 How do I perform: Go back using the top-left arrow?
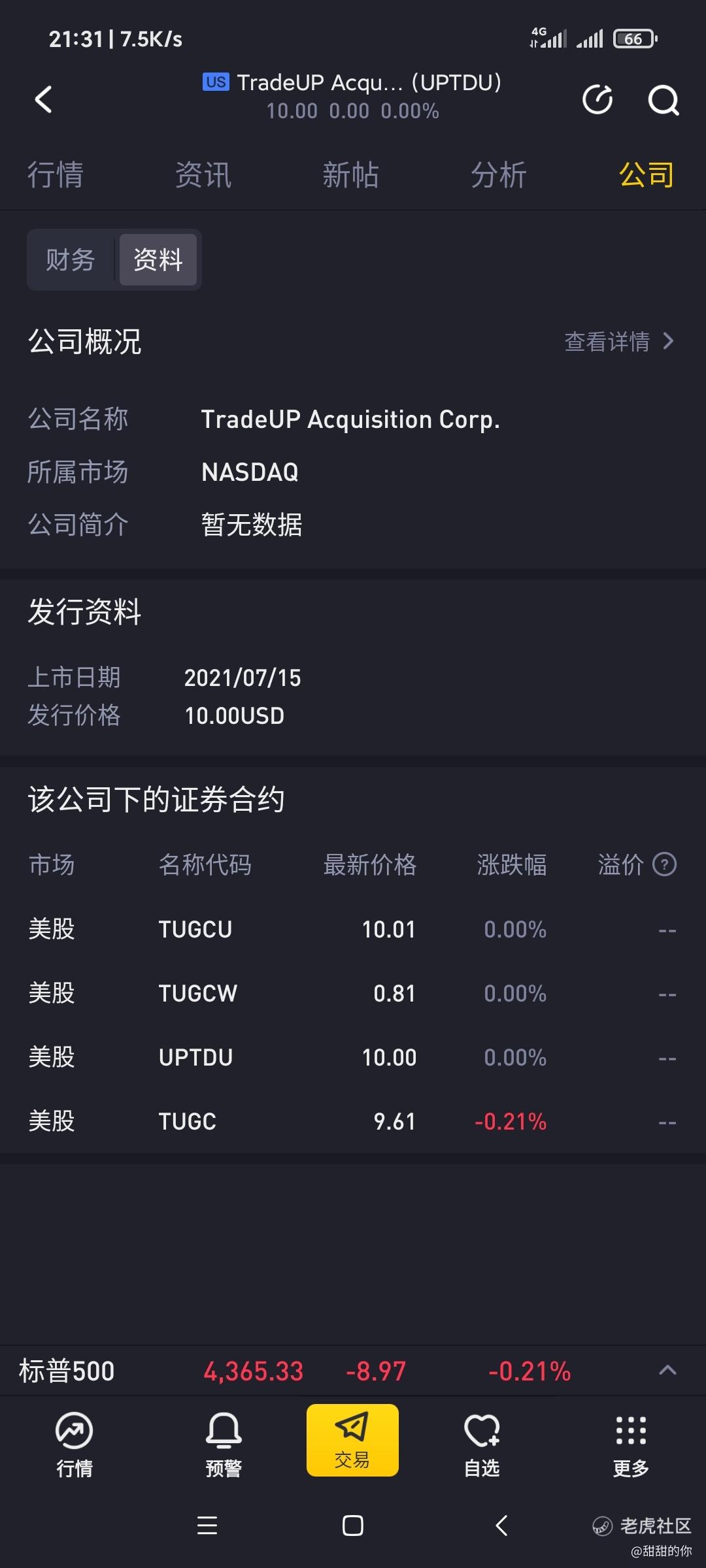(43, 99)
